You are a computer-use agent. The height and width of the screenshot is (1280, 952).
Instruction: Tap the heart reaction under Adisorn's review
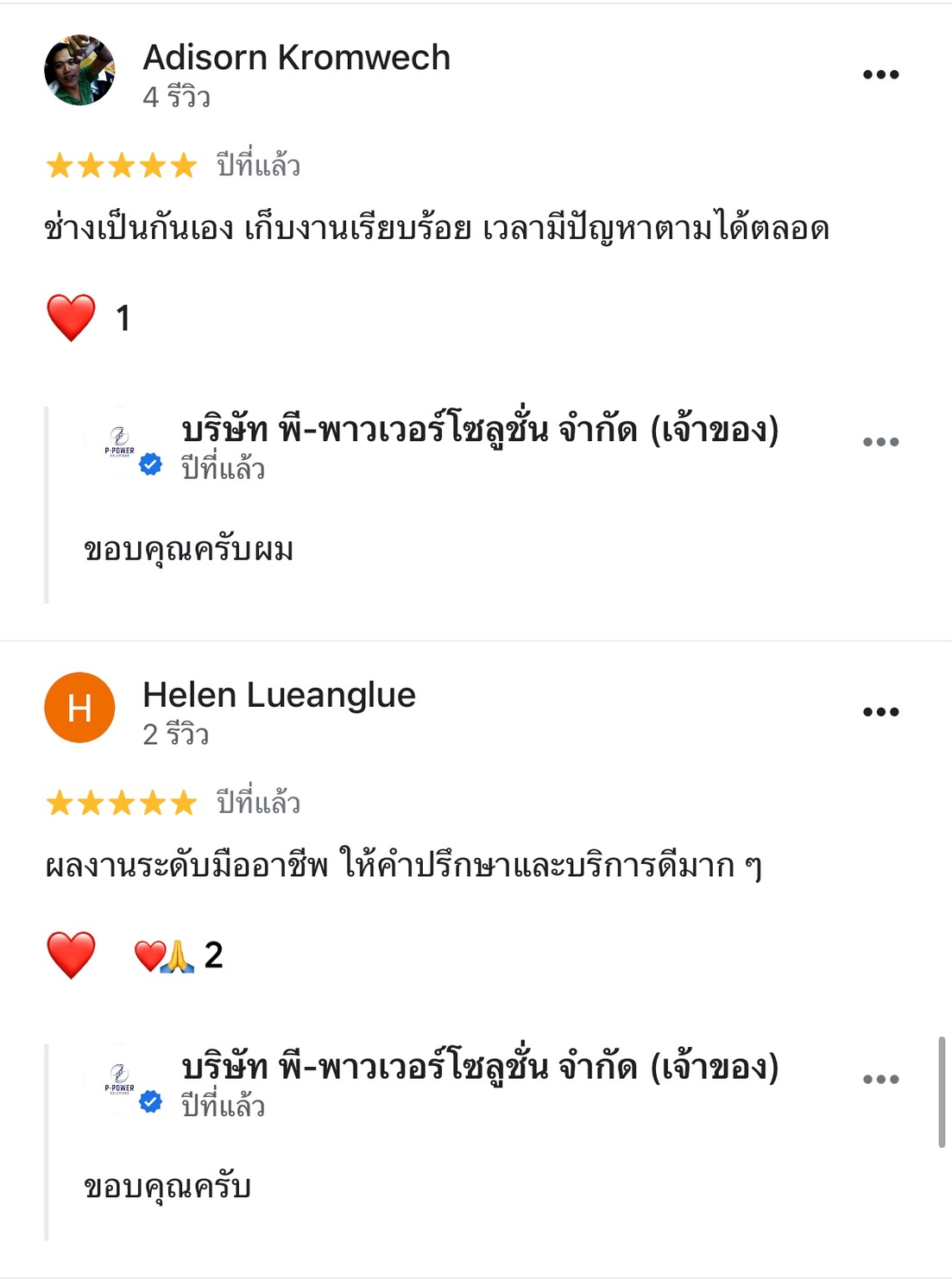(71, 318)
